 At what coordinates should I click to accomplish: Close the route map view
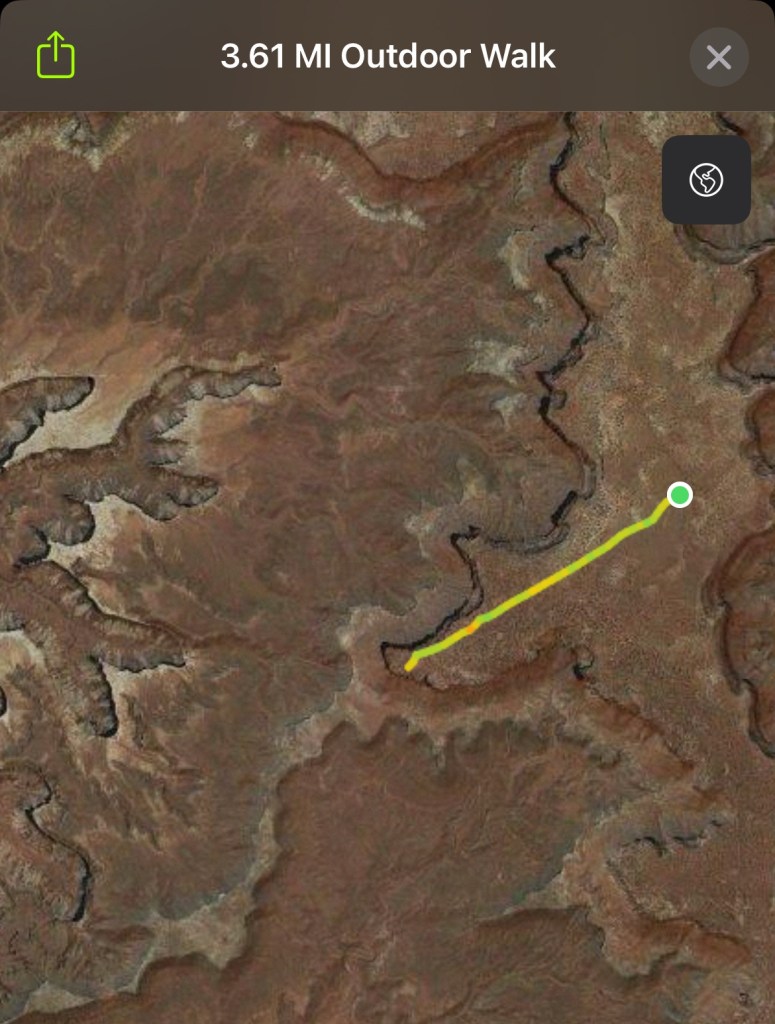click(x=718, y=57)
